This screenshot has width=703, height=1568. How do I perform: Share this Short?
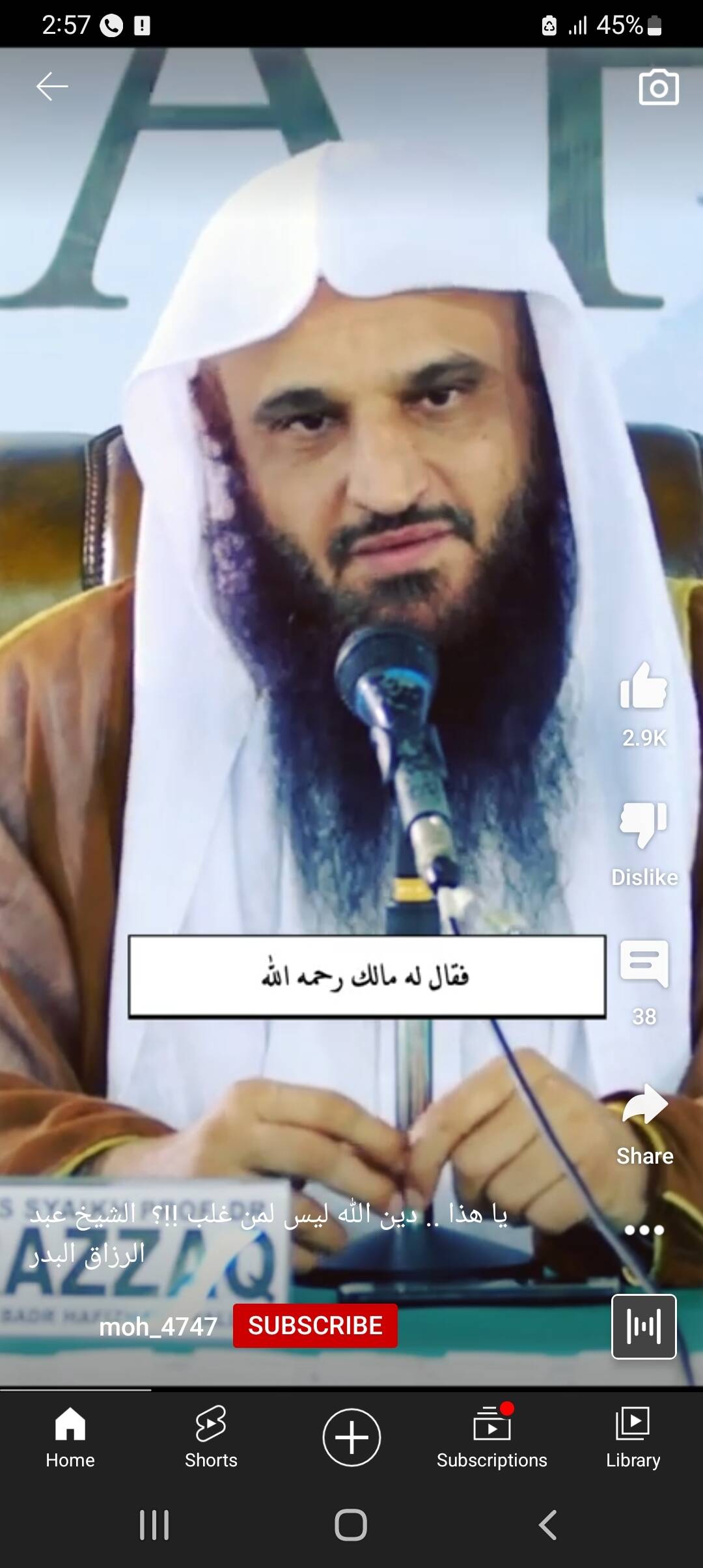pos(644,1105)
